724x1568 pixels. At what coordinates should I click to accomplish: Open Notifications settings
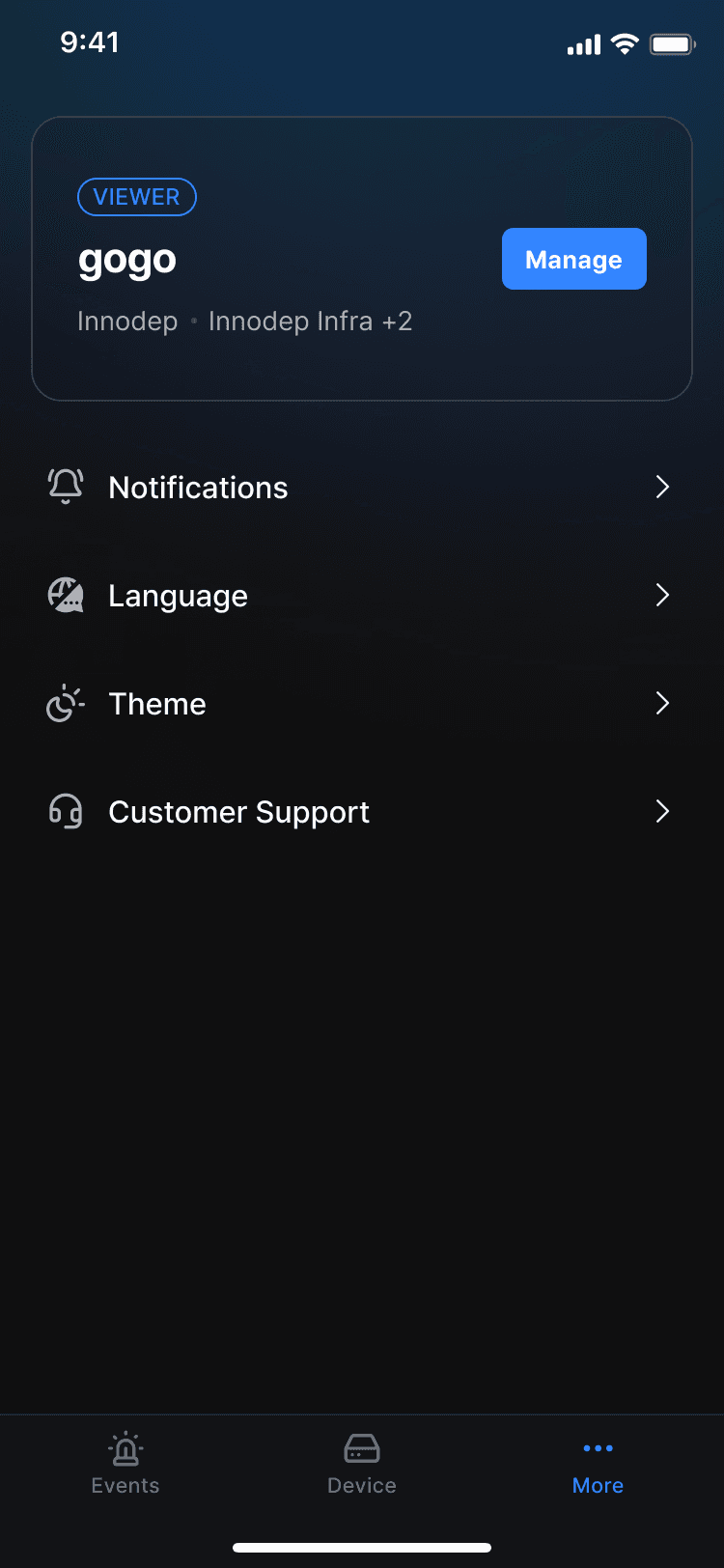(x=359, y=488)
